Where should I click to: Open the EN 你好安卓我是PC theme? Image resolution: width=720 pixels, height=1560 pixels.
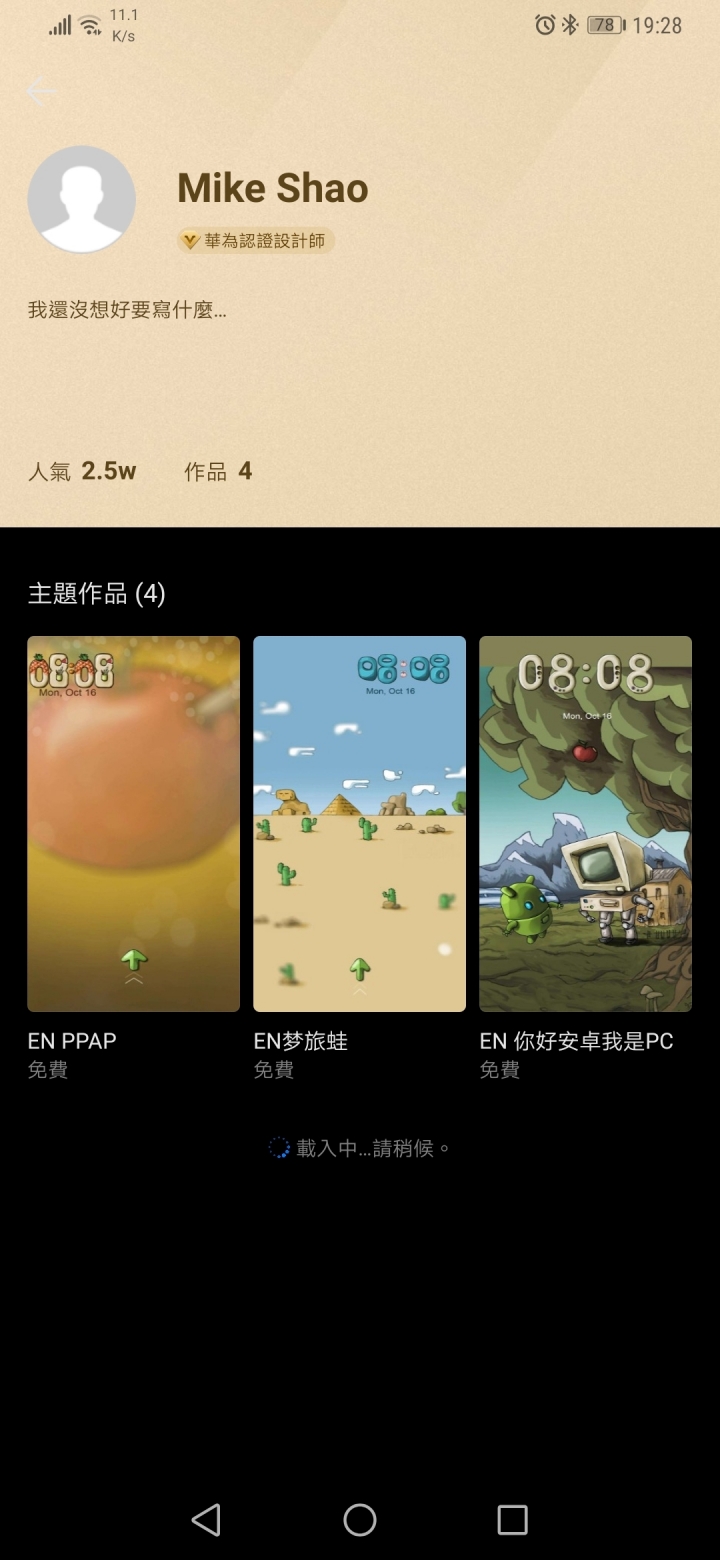[585, 824]
